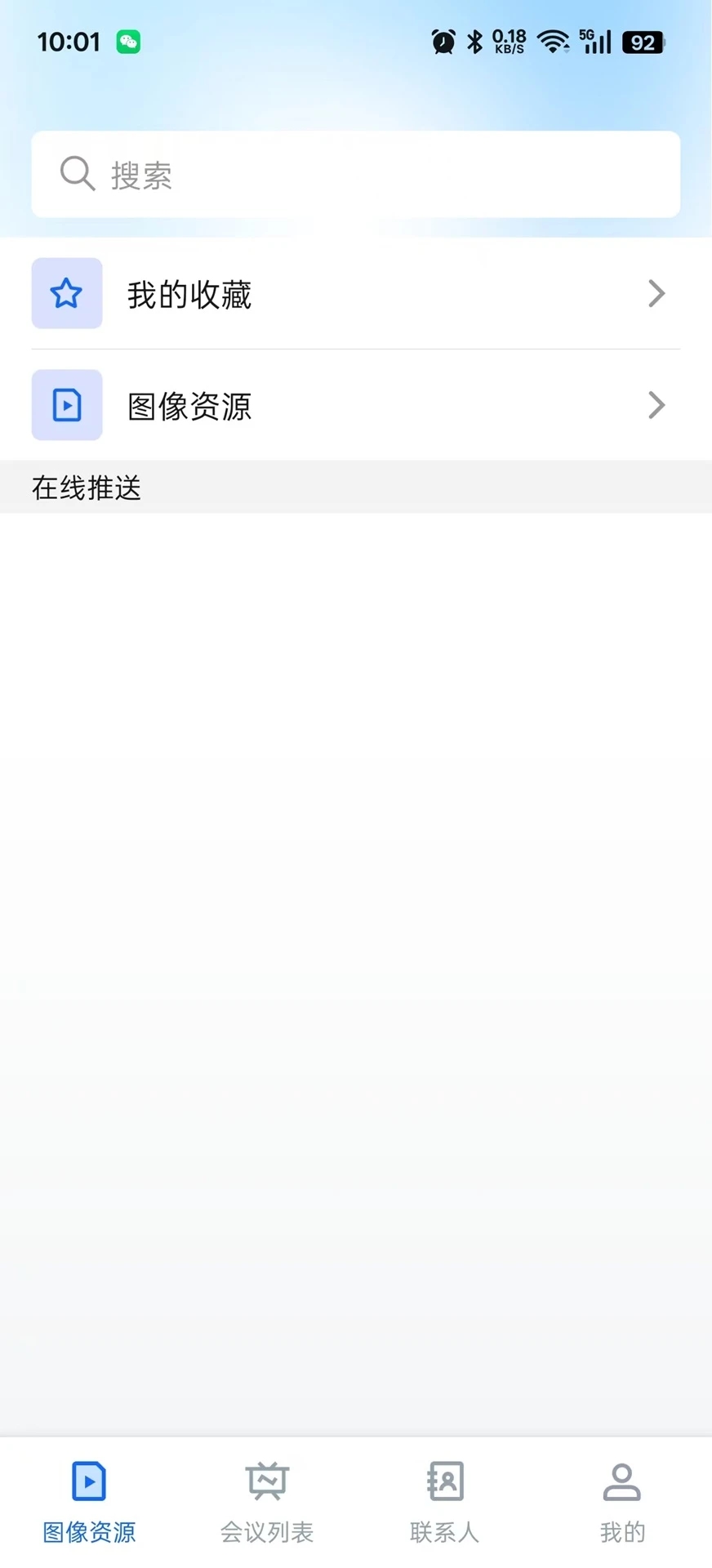Go to the 联系人 tab
The image size is (712, 1568).
445,1503
